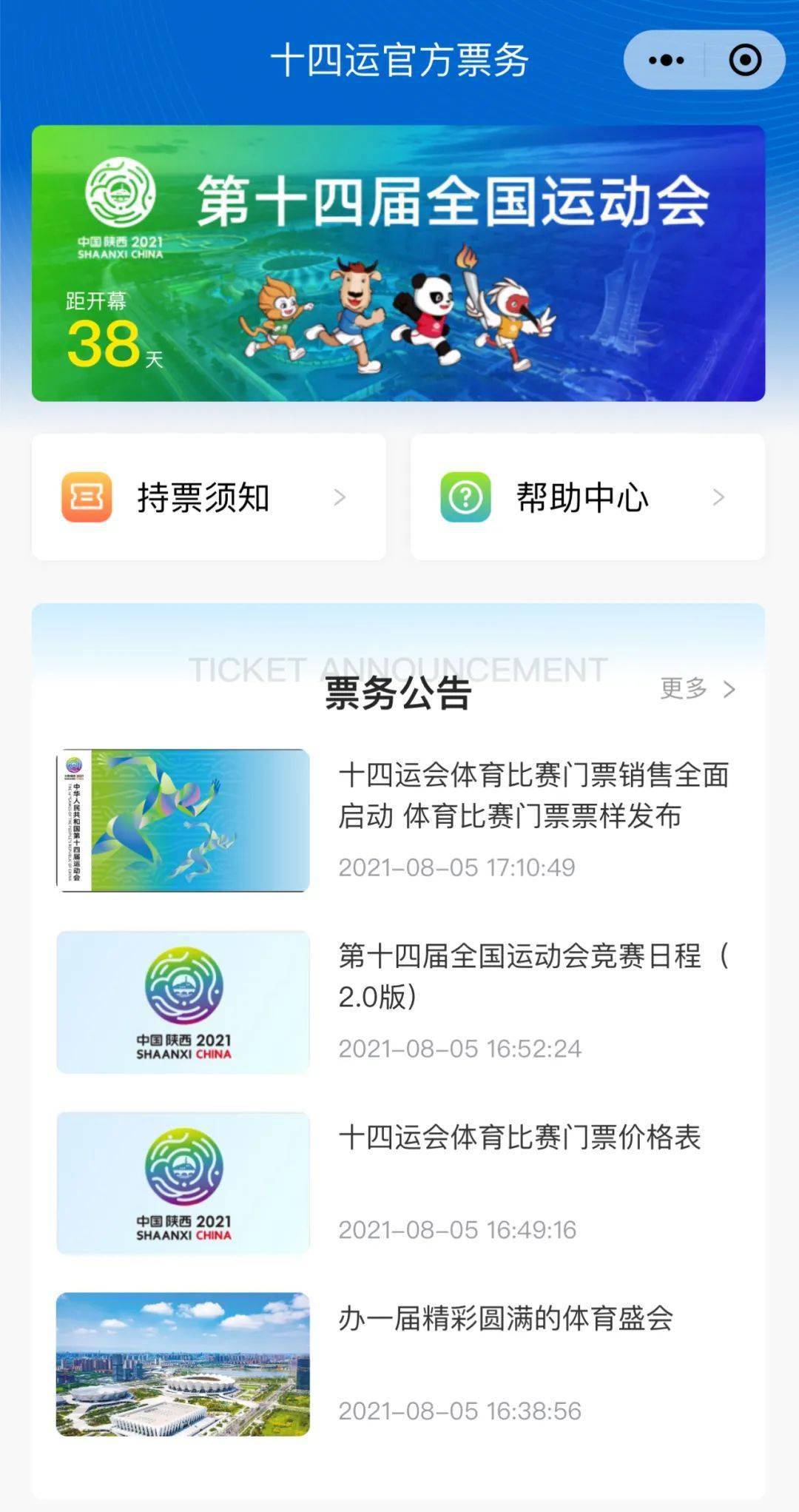Open the 第十四届全国运动会 banner

[398, 263]
